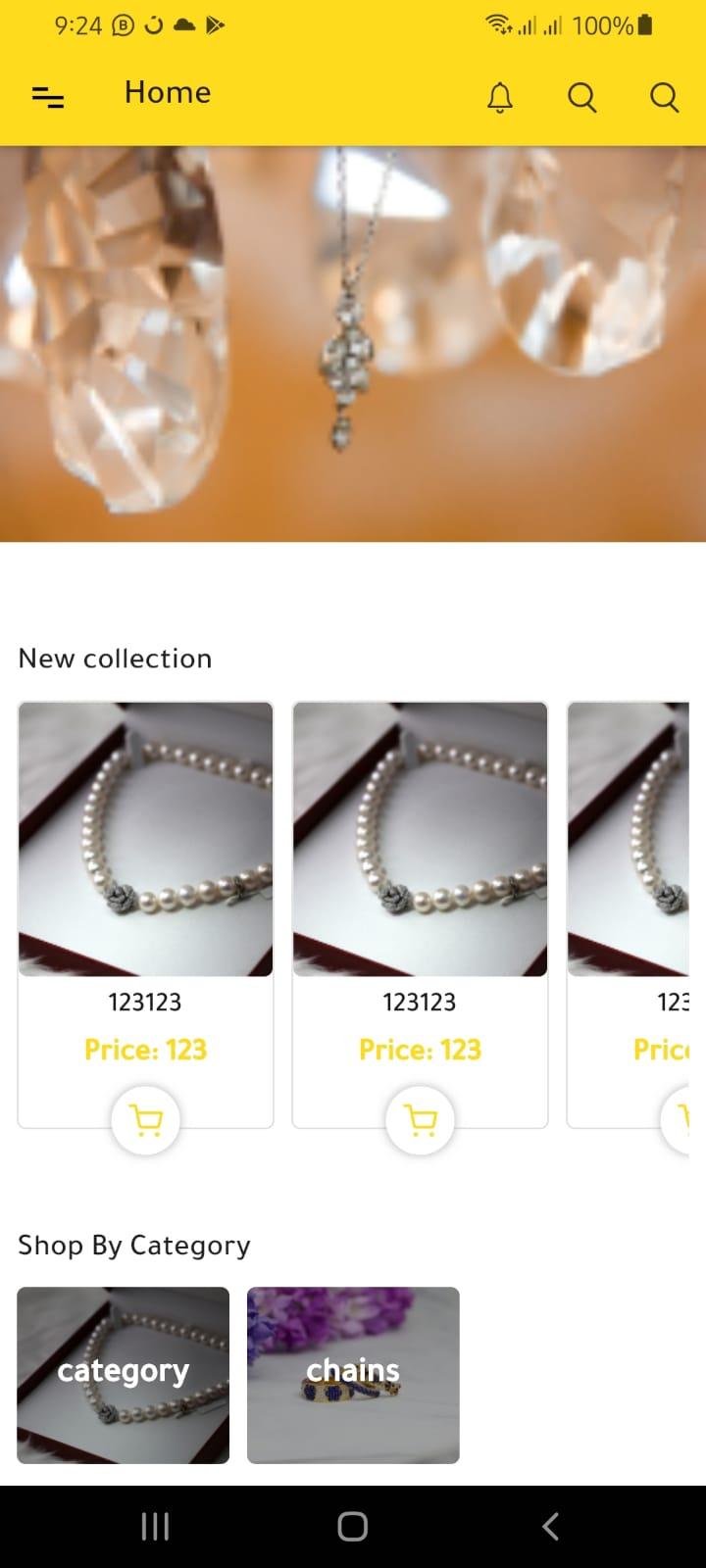
Task: Open the notifications bell
Action: [500, 97]
